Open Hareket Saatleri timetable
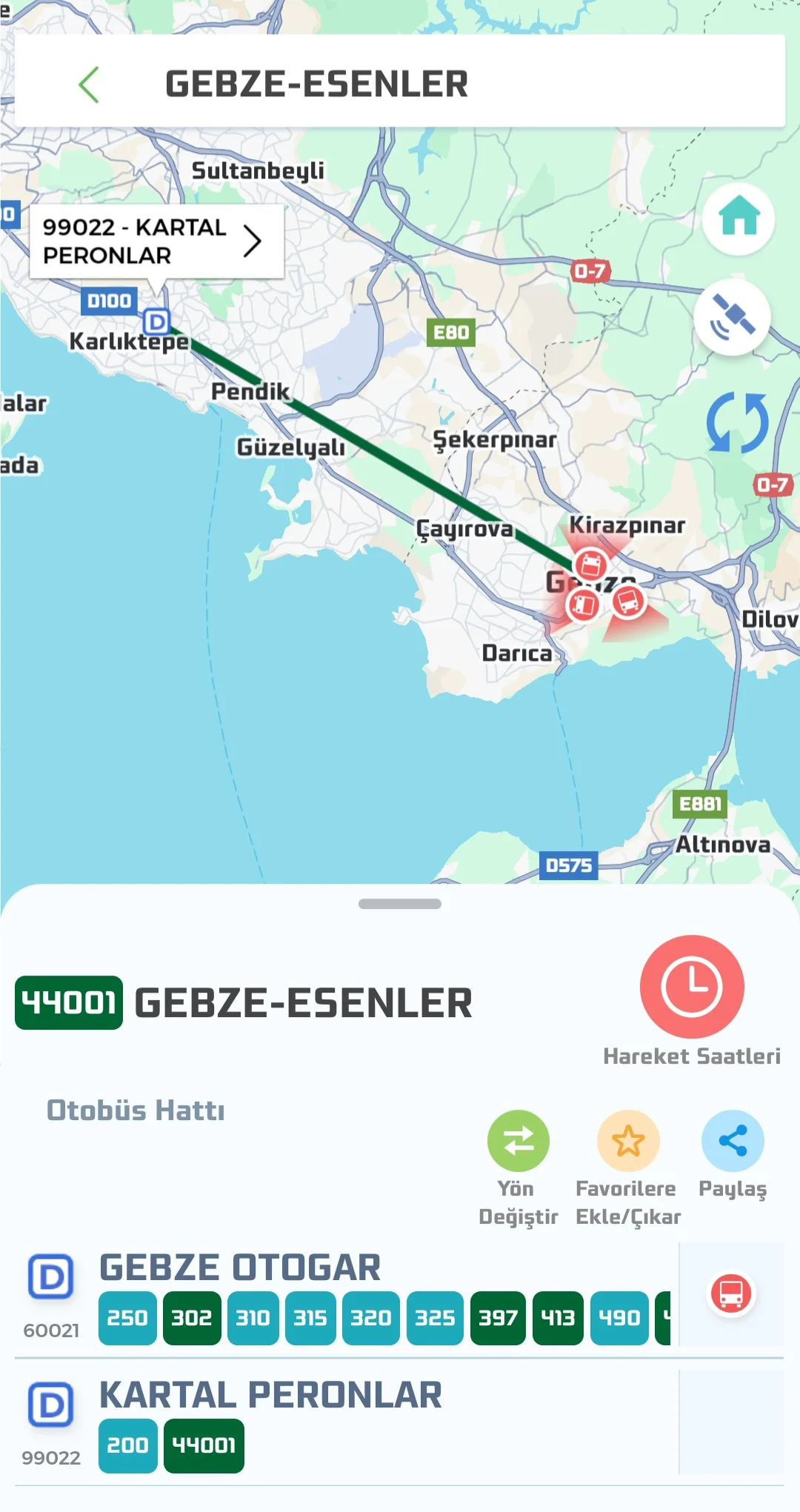 coord(692,987)
